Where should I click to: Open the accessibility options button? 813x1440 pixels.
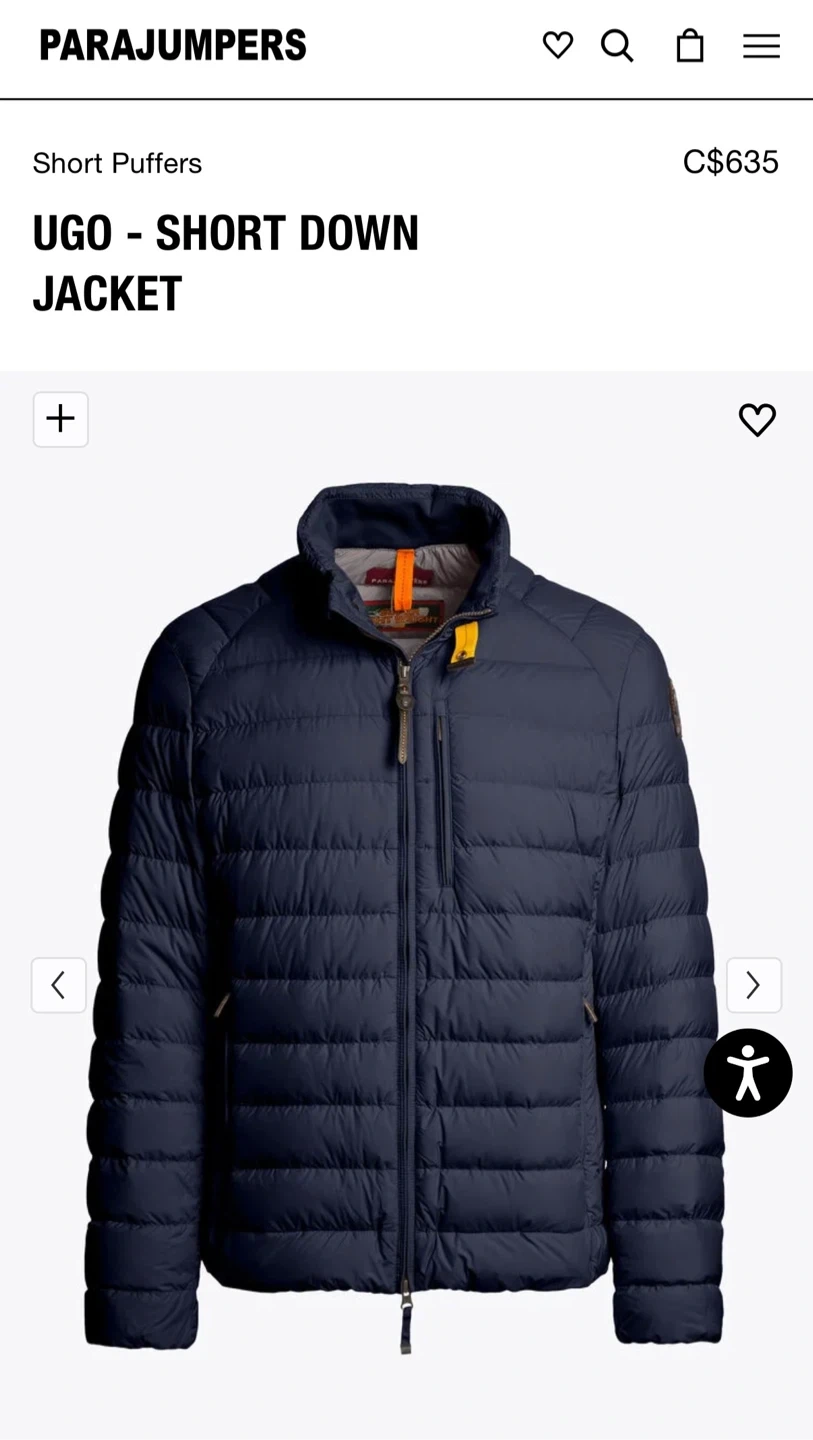pyautogui.click(x=748, y=1073)
